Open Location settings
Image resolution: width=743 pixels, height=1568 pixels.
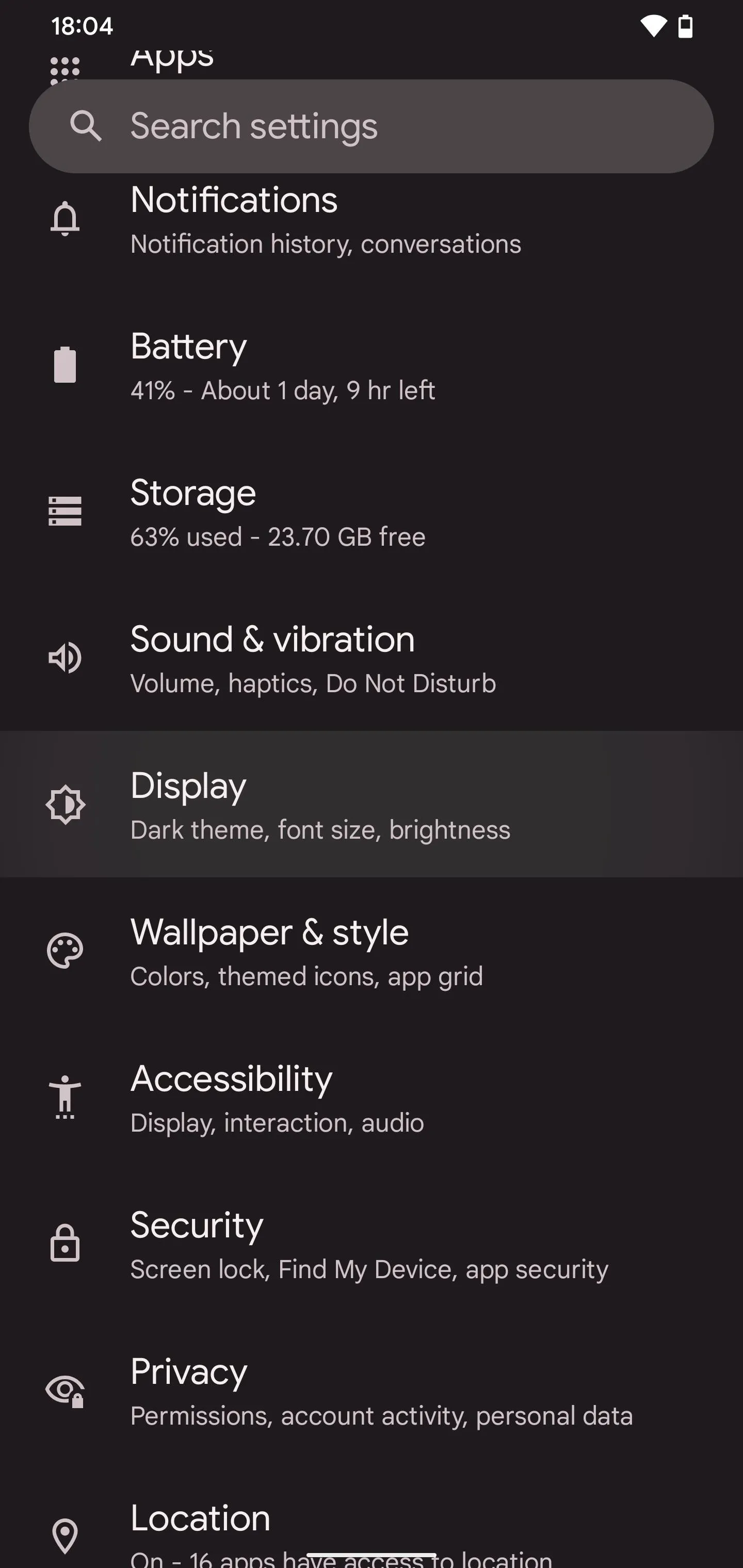point(372,1516)
